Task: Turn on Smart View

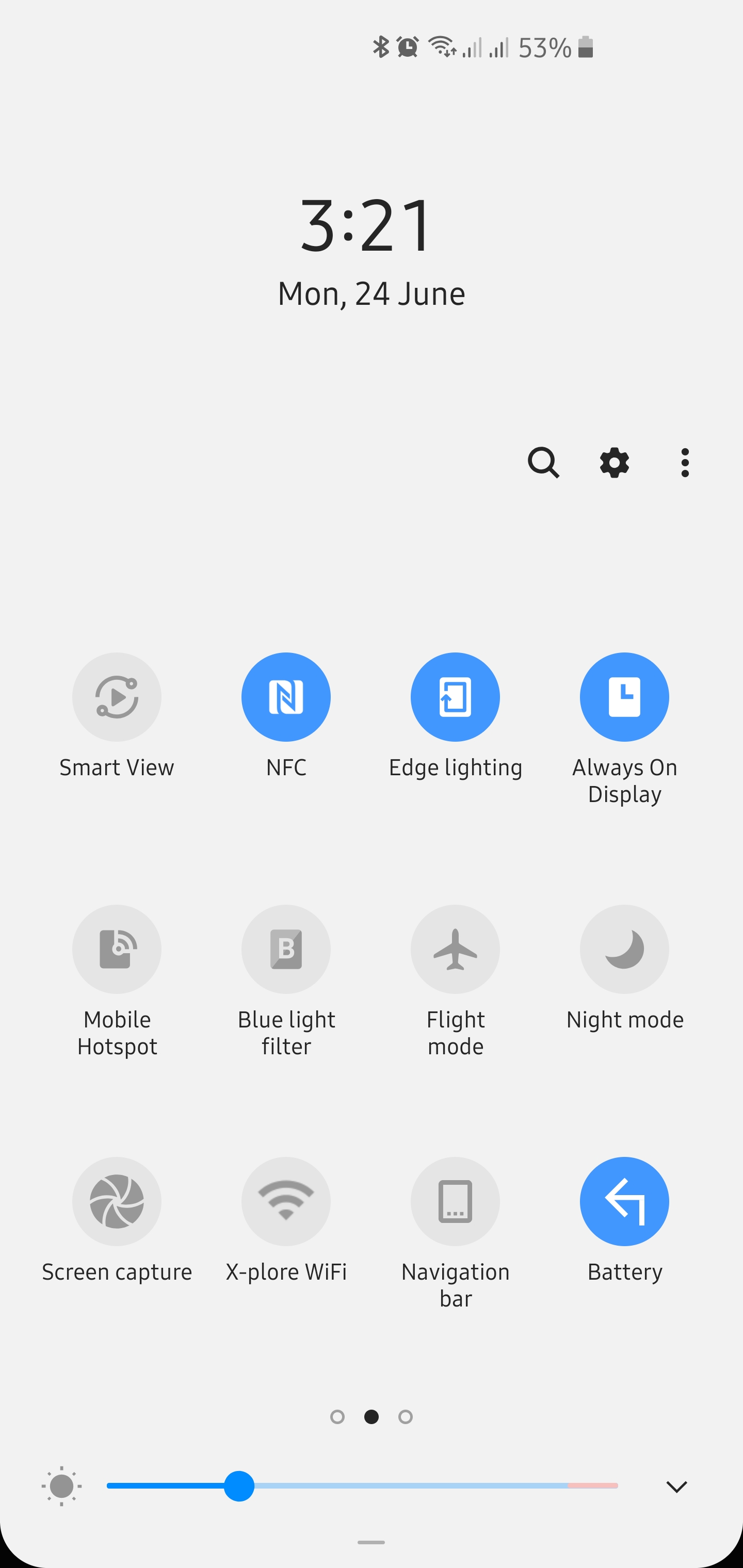Action: tap(117, 697)
